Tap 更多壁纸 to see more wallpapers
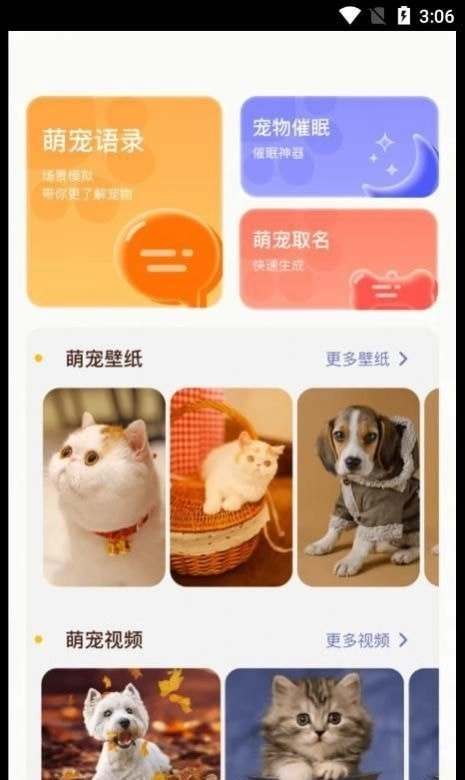 click(367, 359)
